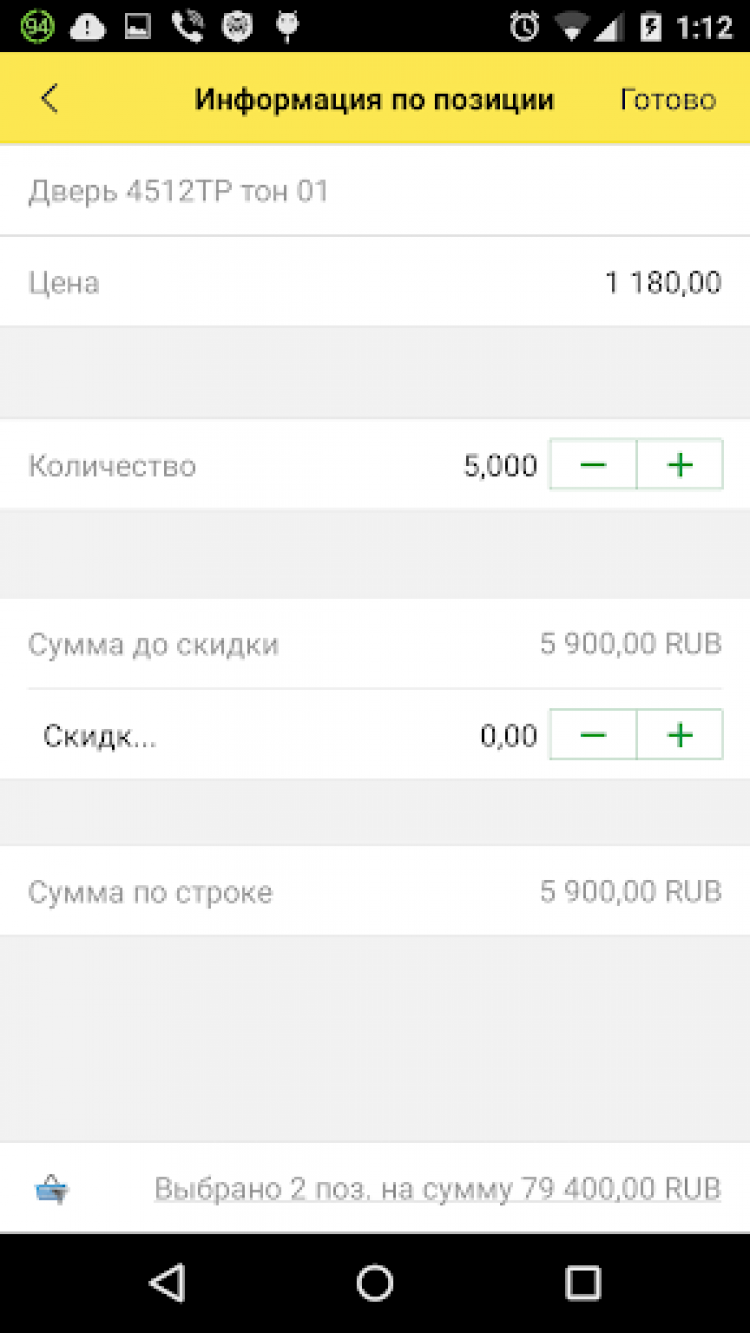Tap Готово to confirm the item

(x=668, y=100)
